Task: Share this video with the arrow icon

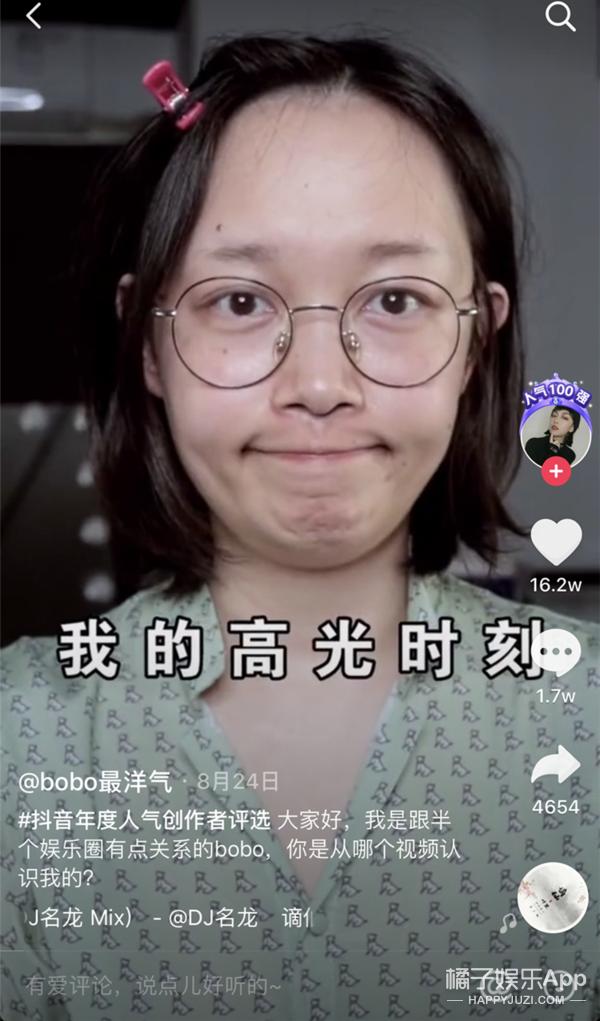Action: click(556, 764)
